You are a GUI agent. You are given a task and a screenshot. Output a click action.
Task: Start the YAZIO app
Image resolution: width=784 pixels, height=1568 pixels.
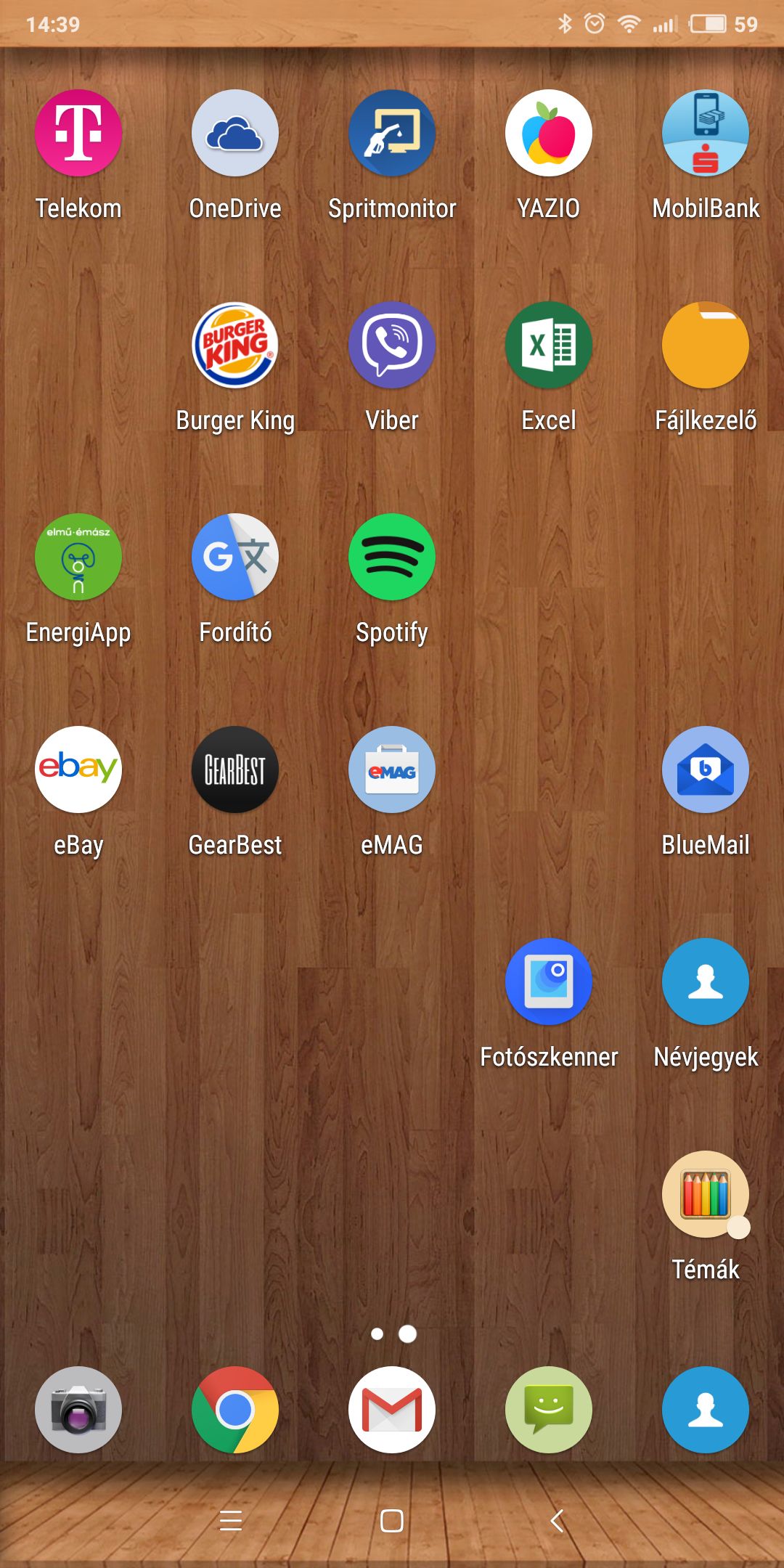pos(549,133)
